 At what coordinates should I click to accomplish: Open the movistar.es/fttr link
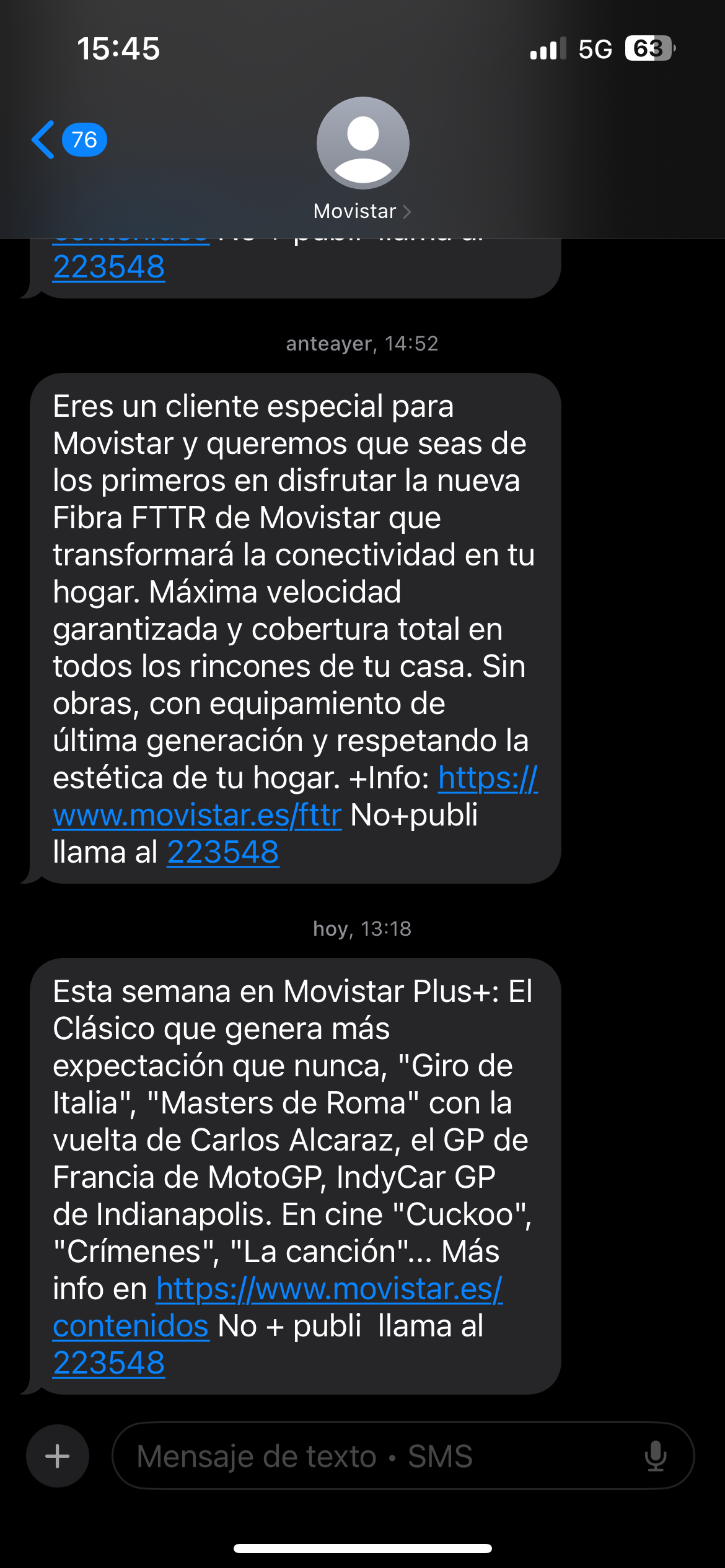(197, 816)
